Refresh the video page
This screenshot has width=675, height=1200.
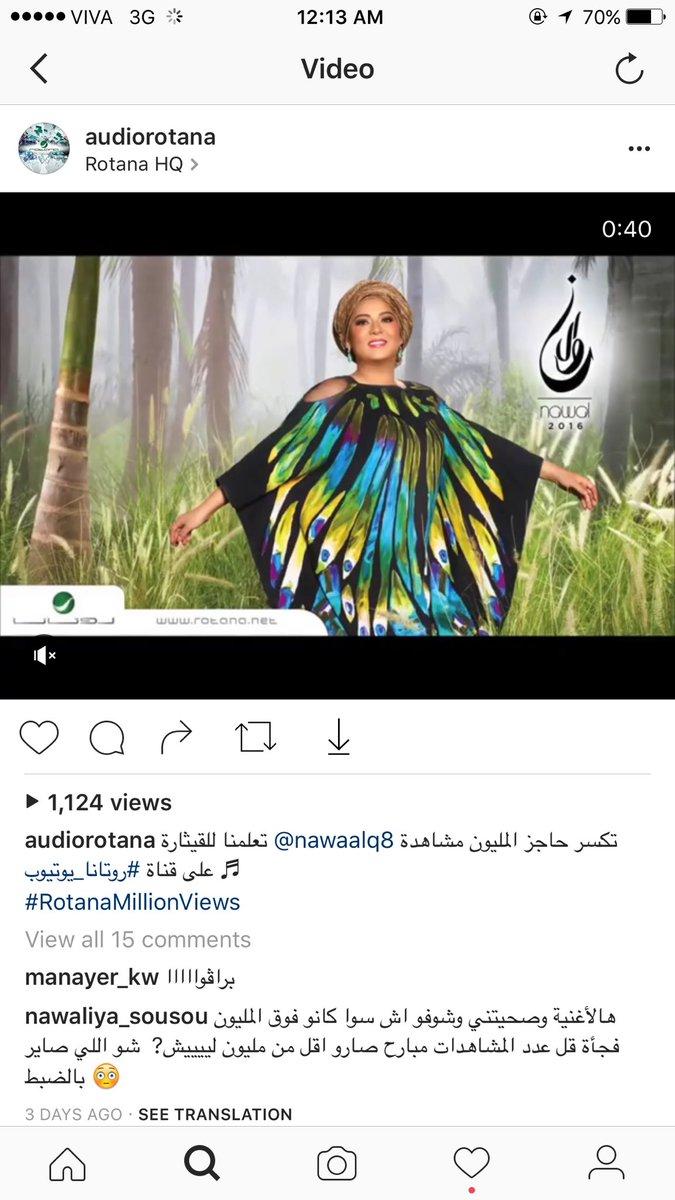coord(628,69)
